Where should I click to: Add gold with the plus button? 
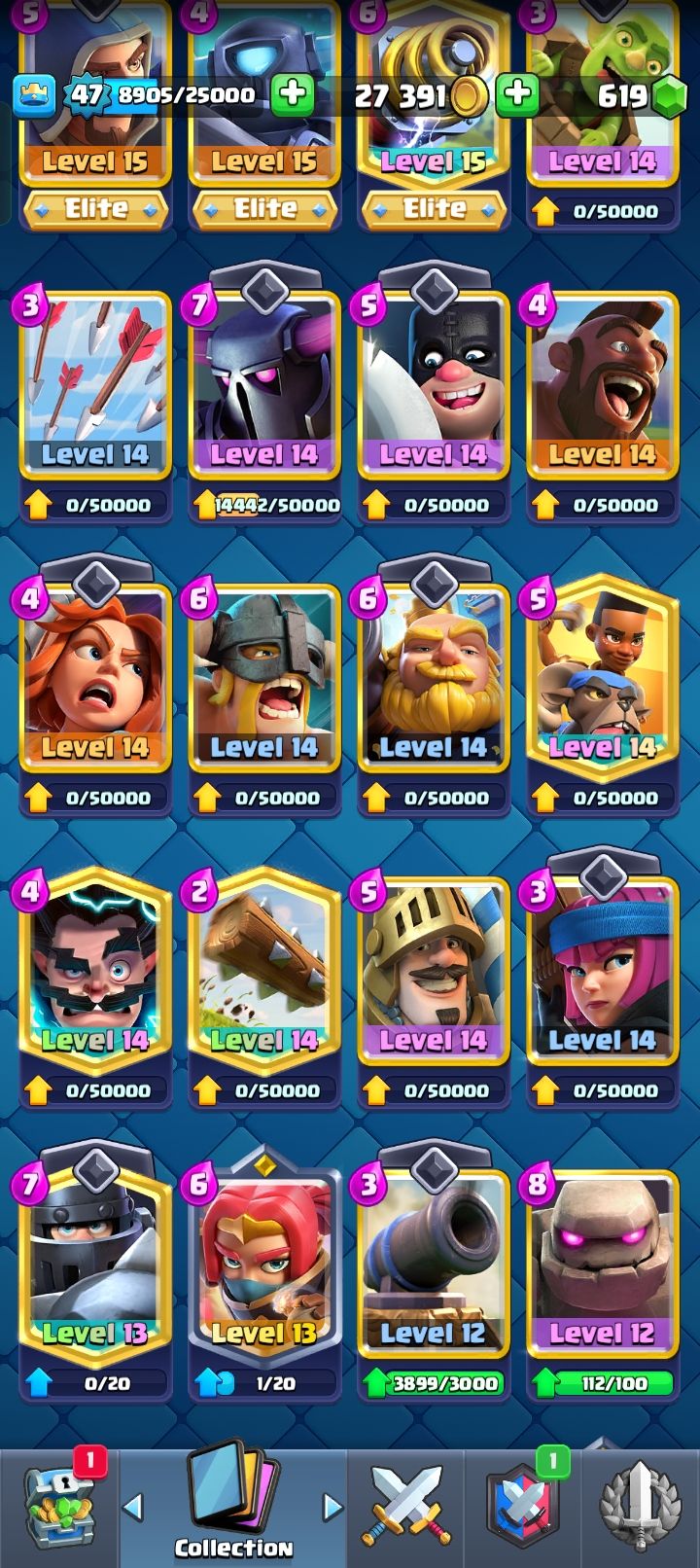tap(292, 94)
